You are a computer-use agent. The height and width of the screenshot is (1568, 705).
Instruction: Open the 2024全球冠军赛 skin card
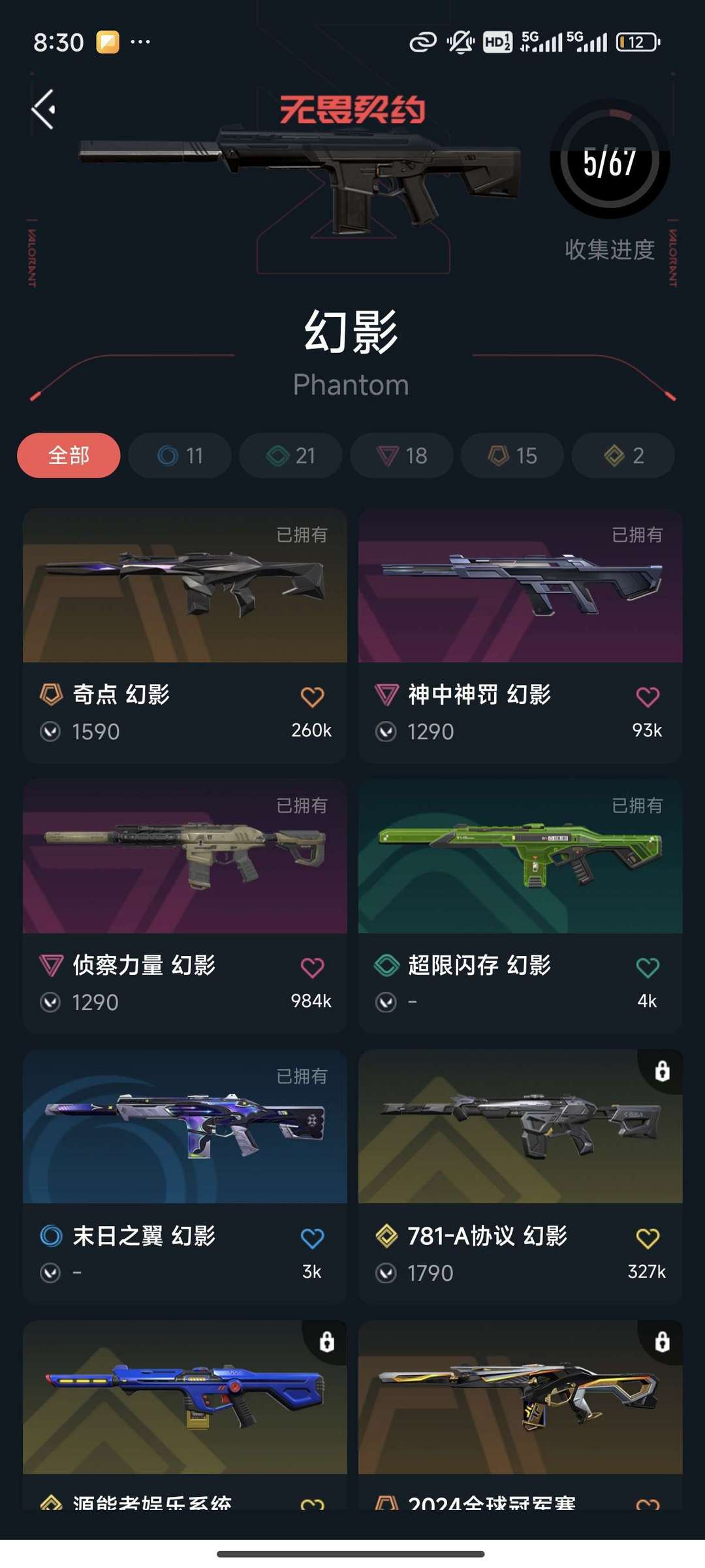click(x=520, y=1415)
